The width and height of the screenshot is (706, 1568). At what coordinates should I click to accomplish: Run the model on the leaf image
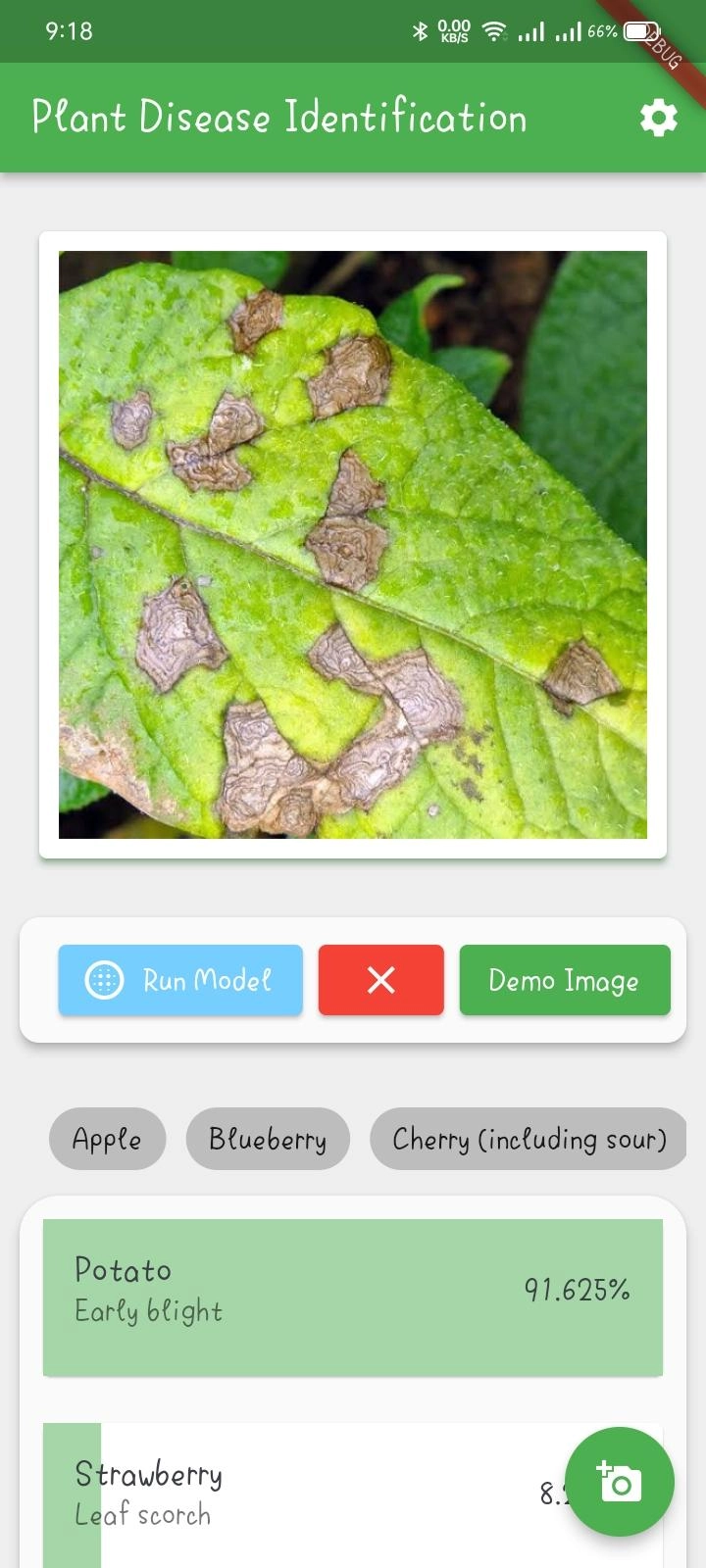tap(180, 980)
